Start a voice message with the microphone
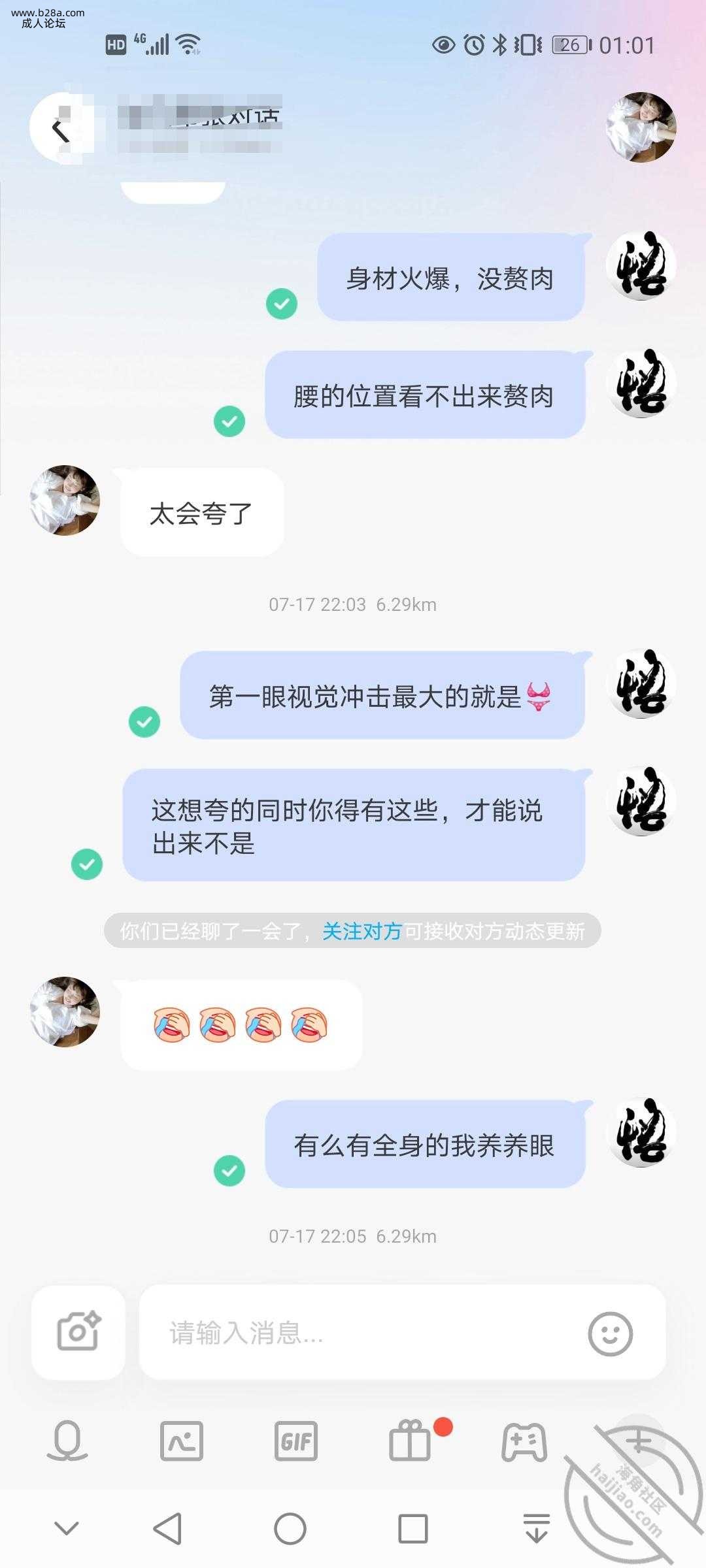Viewport: 706px width, 1568px height. click(x=67, y=1441)
